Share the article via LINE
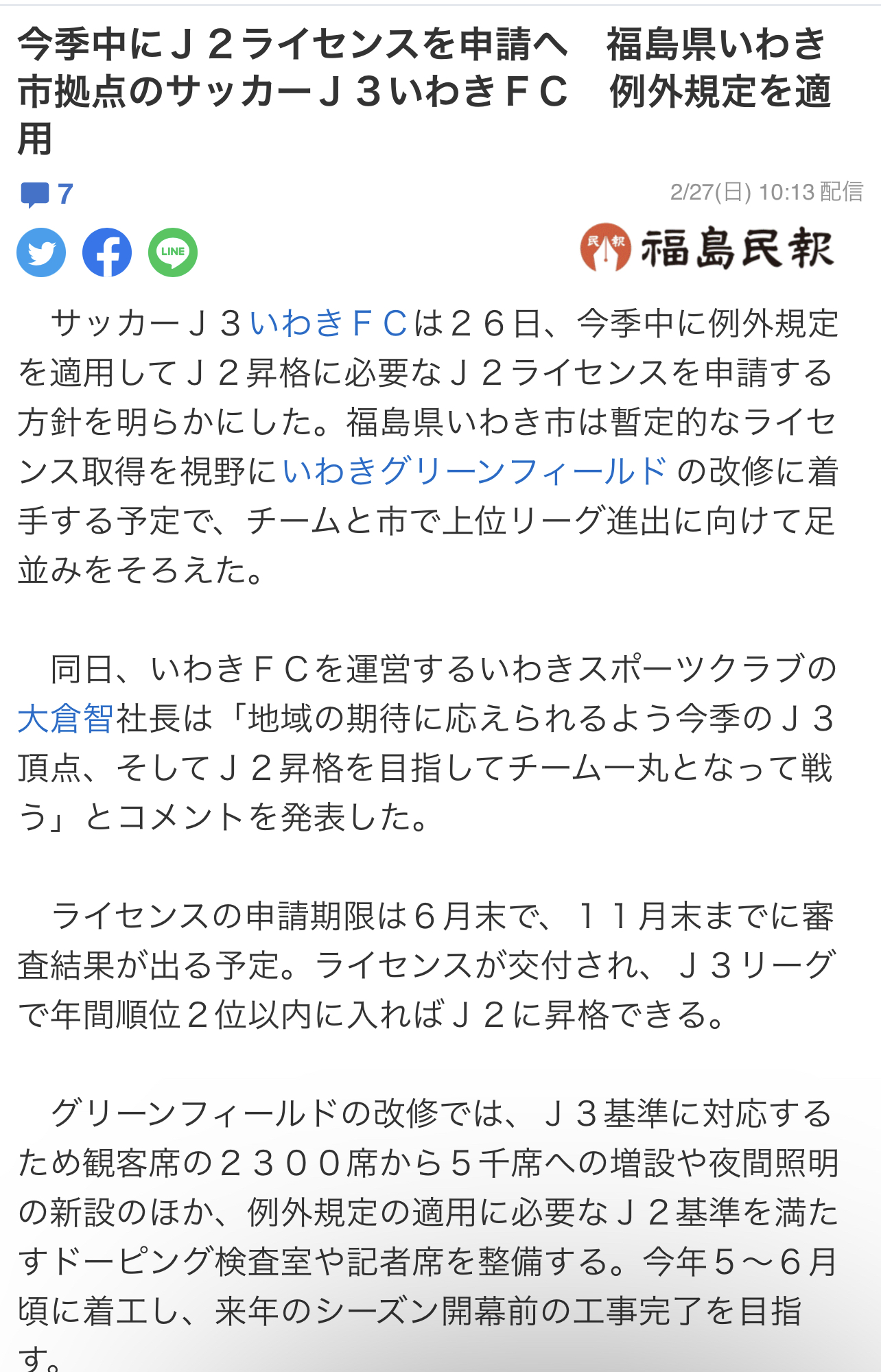This screenshot has height=1372, width=881. (173, 252)
